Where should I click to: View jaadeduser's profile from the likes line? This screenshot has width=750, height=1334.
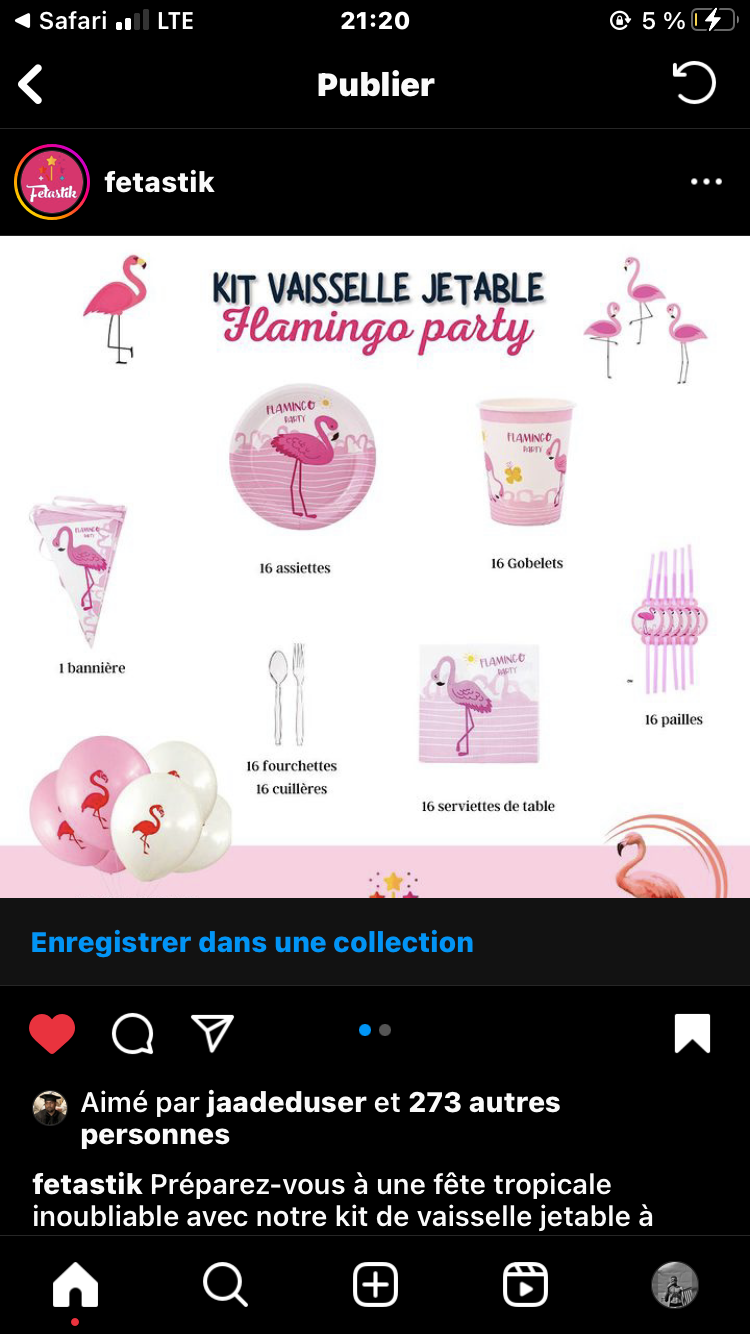tap(285, 1102)
